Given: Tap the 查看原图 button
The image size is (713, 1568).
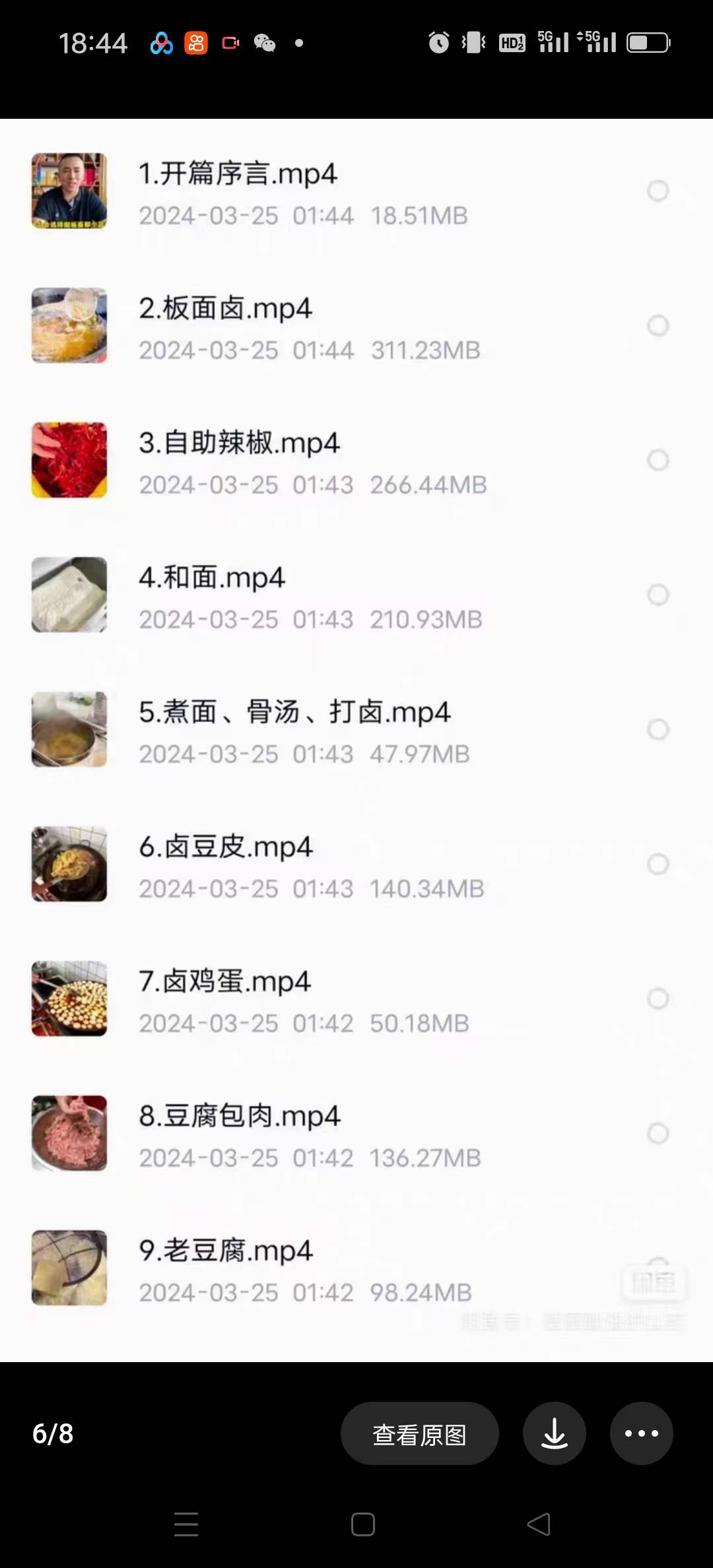Looking at the screenshot, I should [419, 1433].
